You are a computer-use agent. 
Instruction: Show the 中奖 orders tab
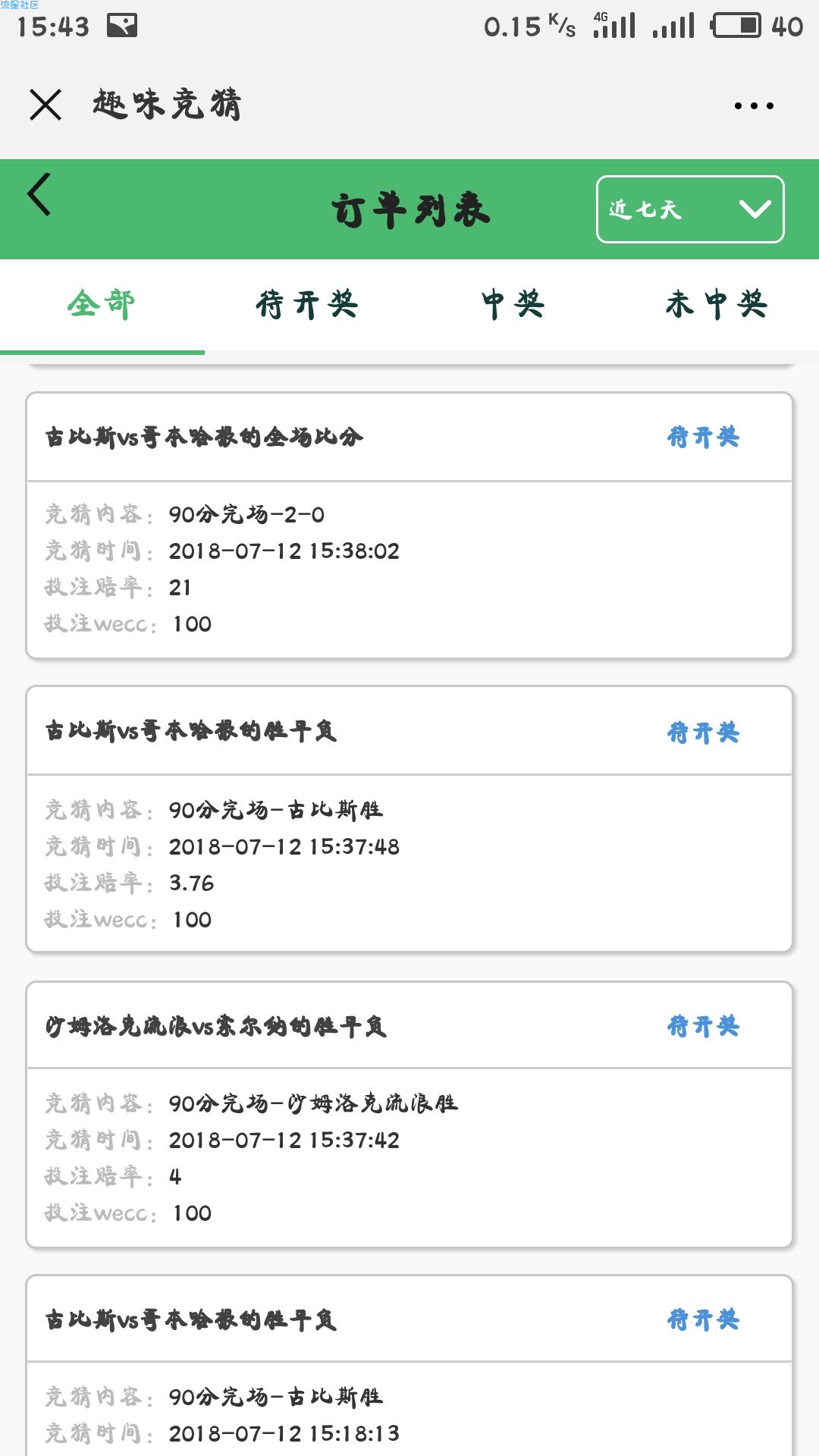click(x=513, y=305)
